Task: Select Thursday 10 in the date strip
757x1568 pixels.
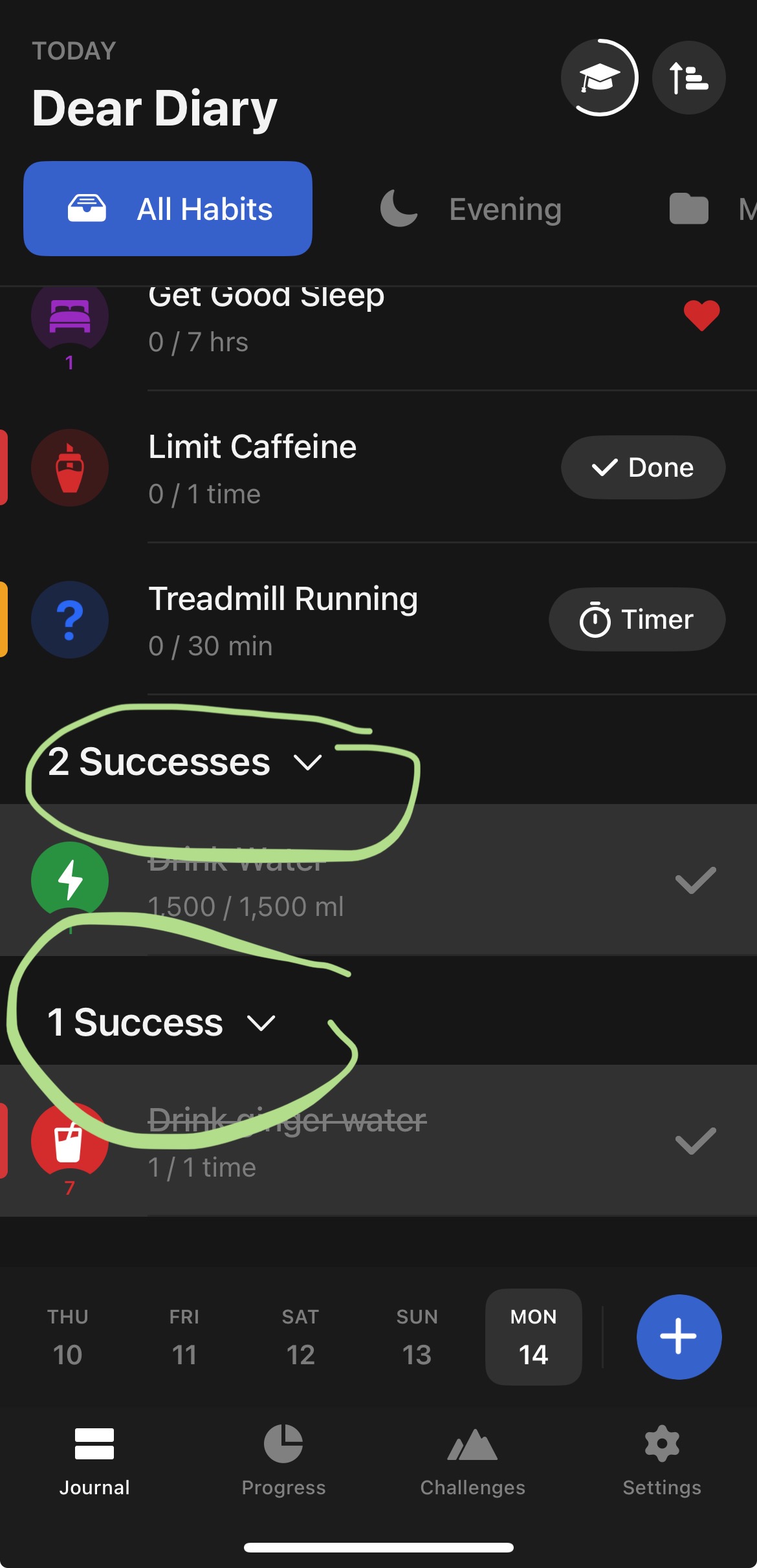Action: point(67,1336)
